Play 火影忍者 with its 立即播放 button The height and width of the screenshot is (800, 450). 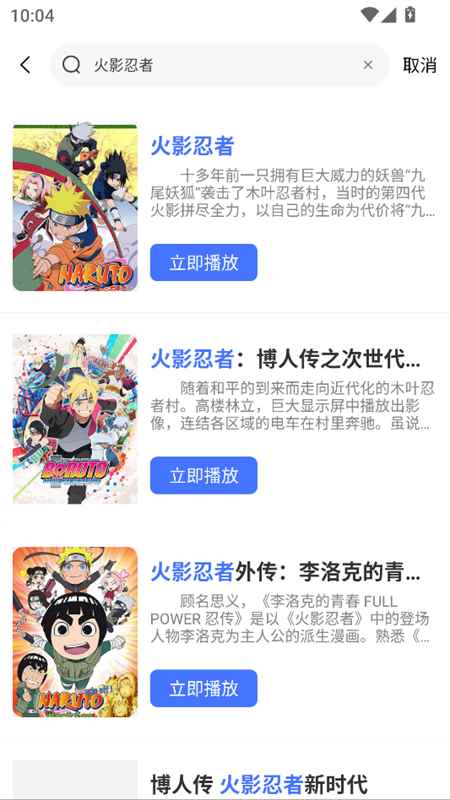204,262
